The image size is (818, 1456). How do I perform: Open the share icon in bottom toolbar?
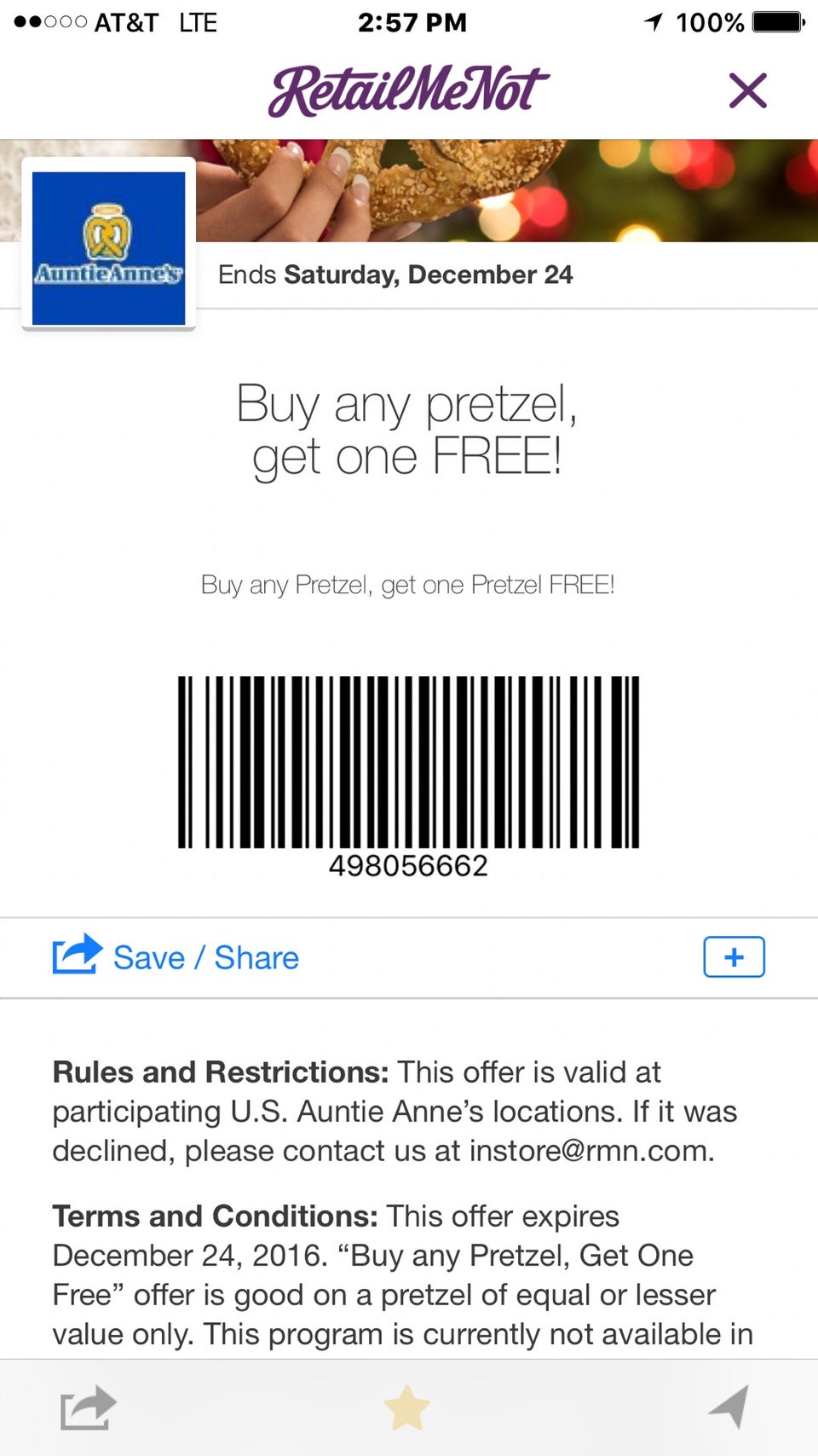88,1407
